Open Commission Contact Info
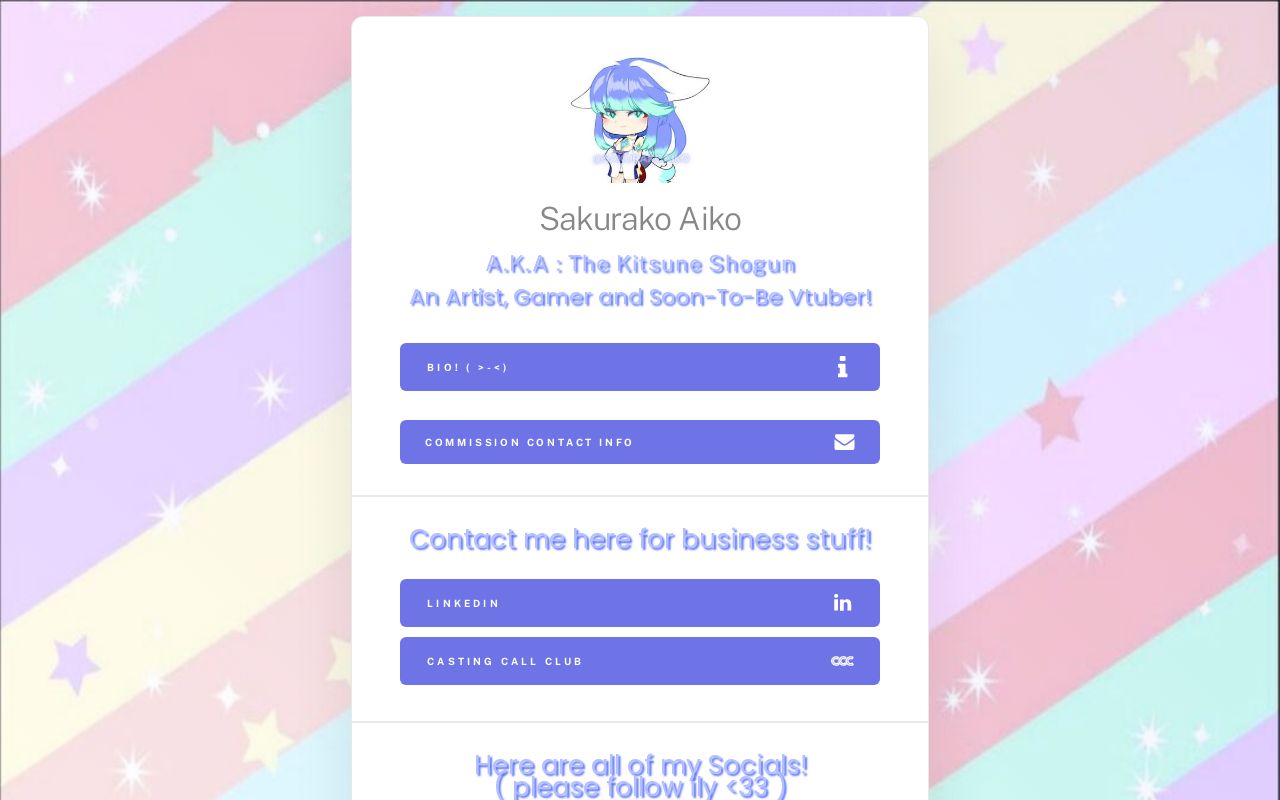 pyautogui.click(x=640, y=442)
